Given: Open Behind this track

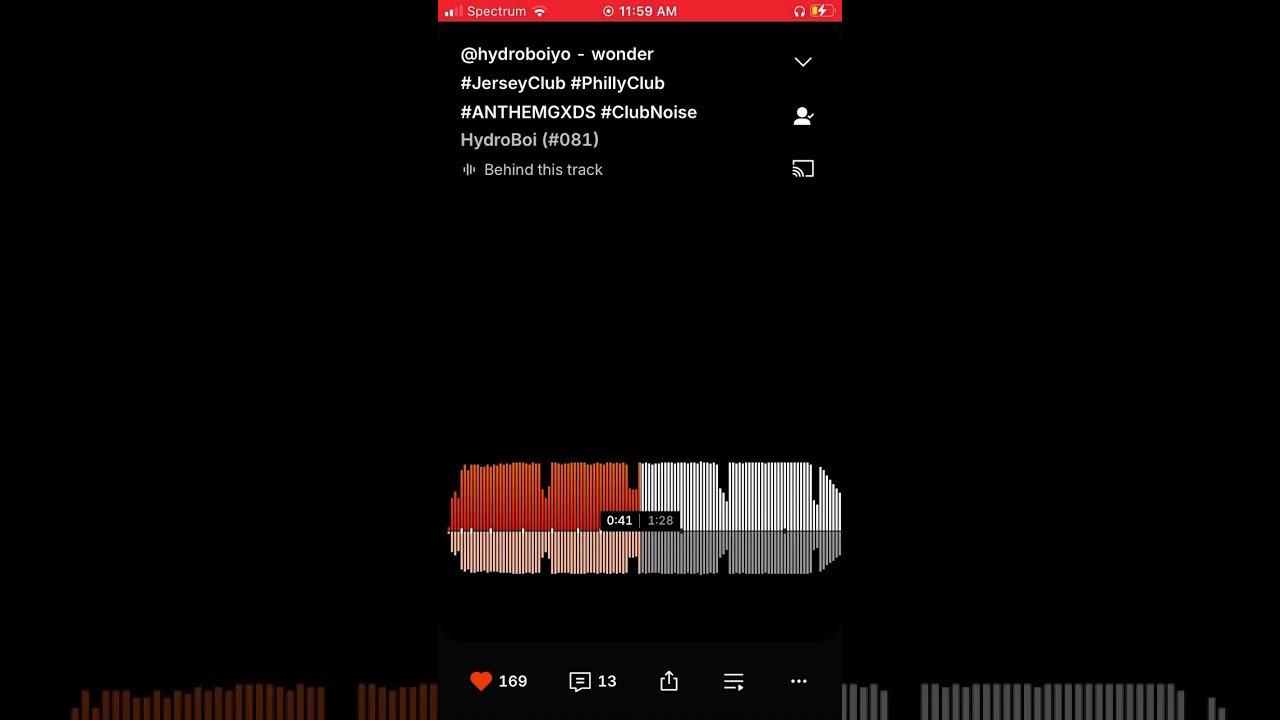Looking at the screenshot, I should (x=532, y=170).
